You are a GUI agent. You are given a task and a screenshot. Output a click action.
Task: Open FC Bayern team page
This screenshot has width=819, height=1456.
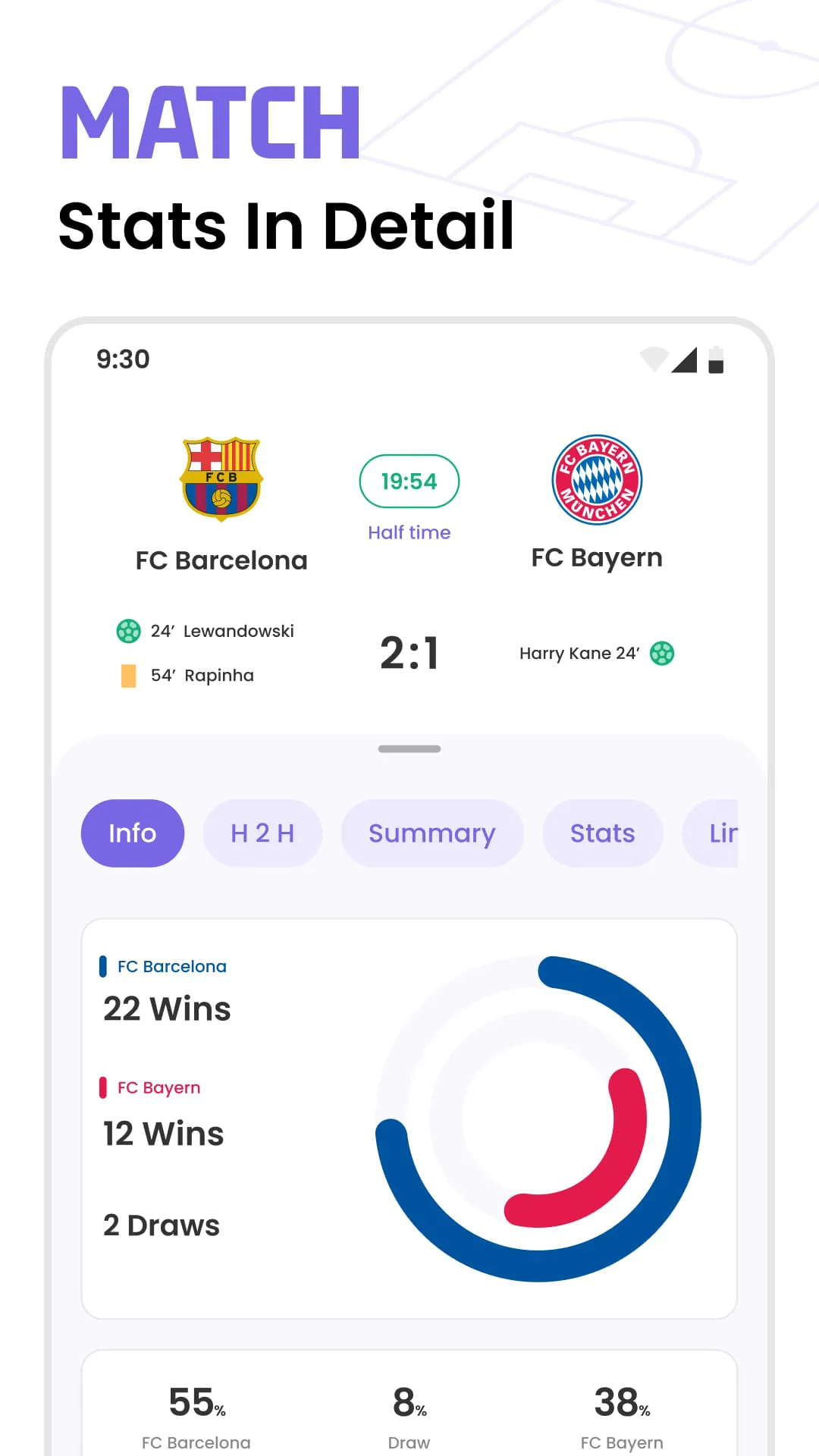596,557
